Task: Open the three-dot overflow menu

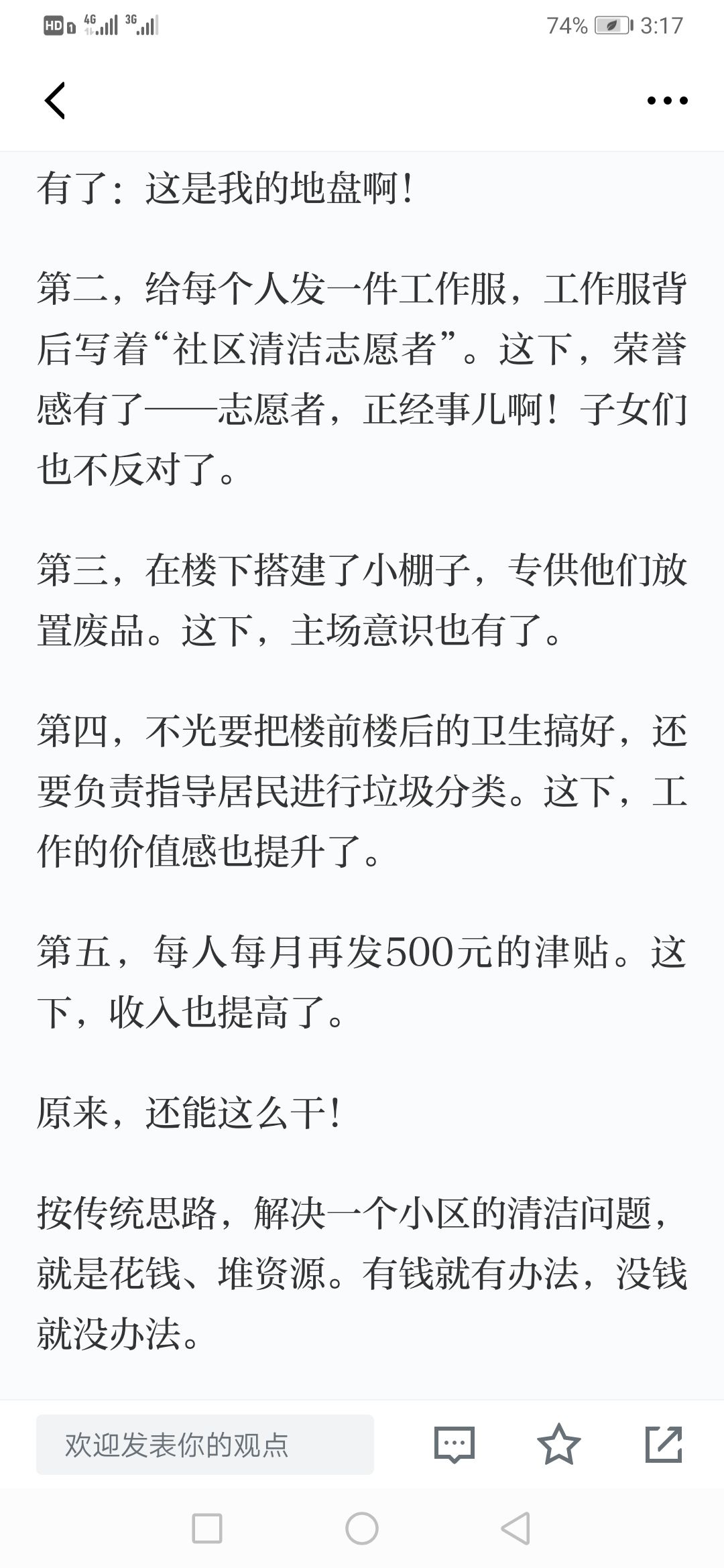Action: tap(667, 101)
